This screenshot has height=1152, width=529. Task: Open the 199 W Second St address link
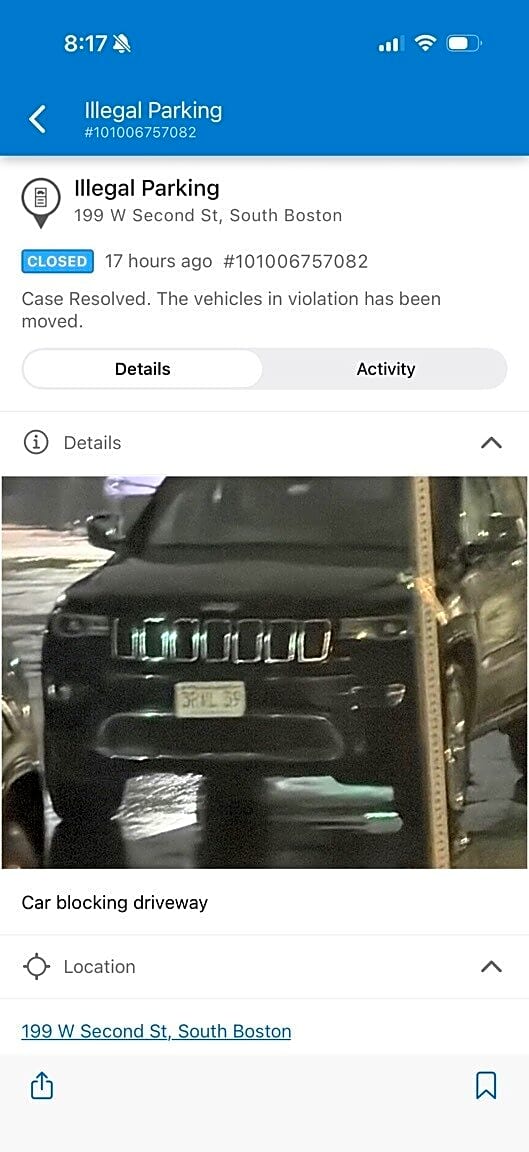tap(156, 1031)
